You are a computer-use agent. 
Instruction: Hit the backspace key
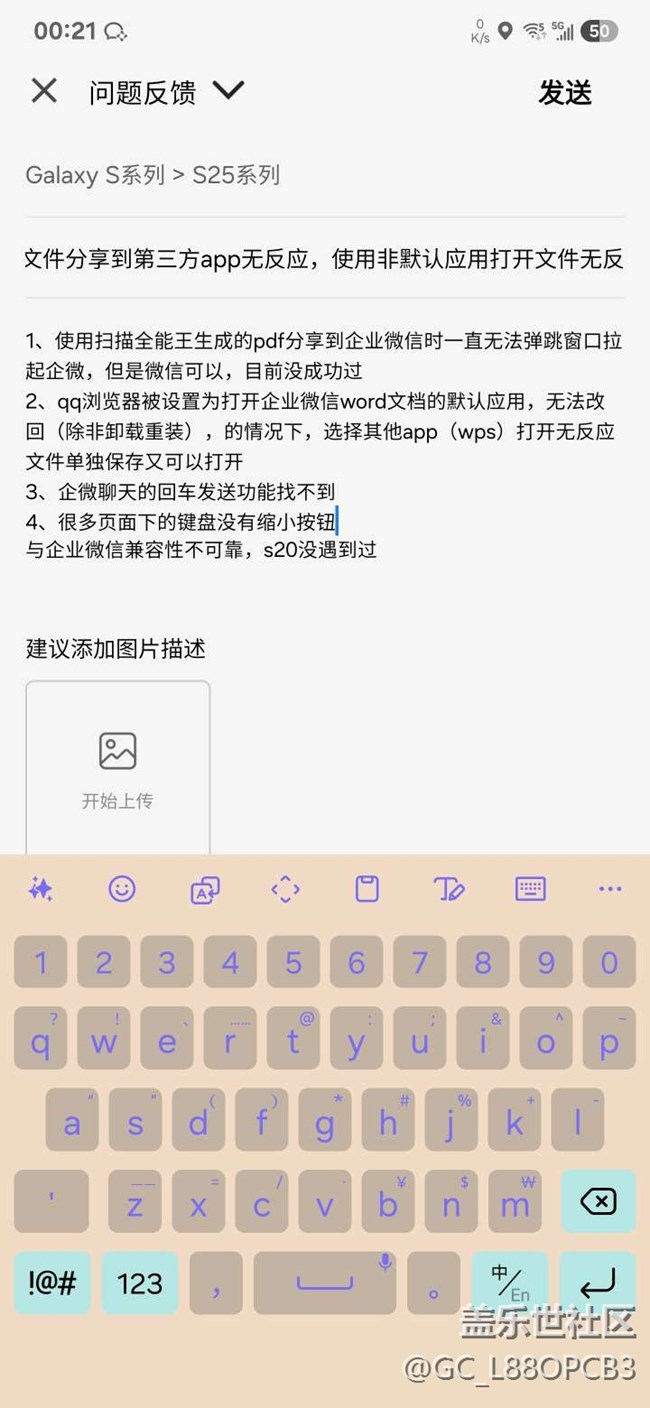pyautogui.click(x=598, y=1201)
